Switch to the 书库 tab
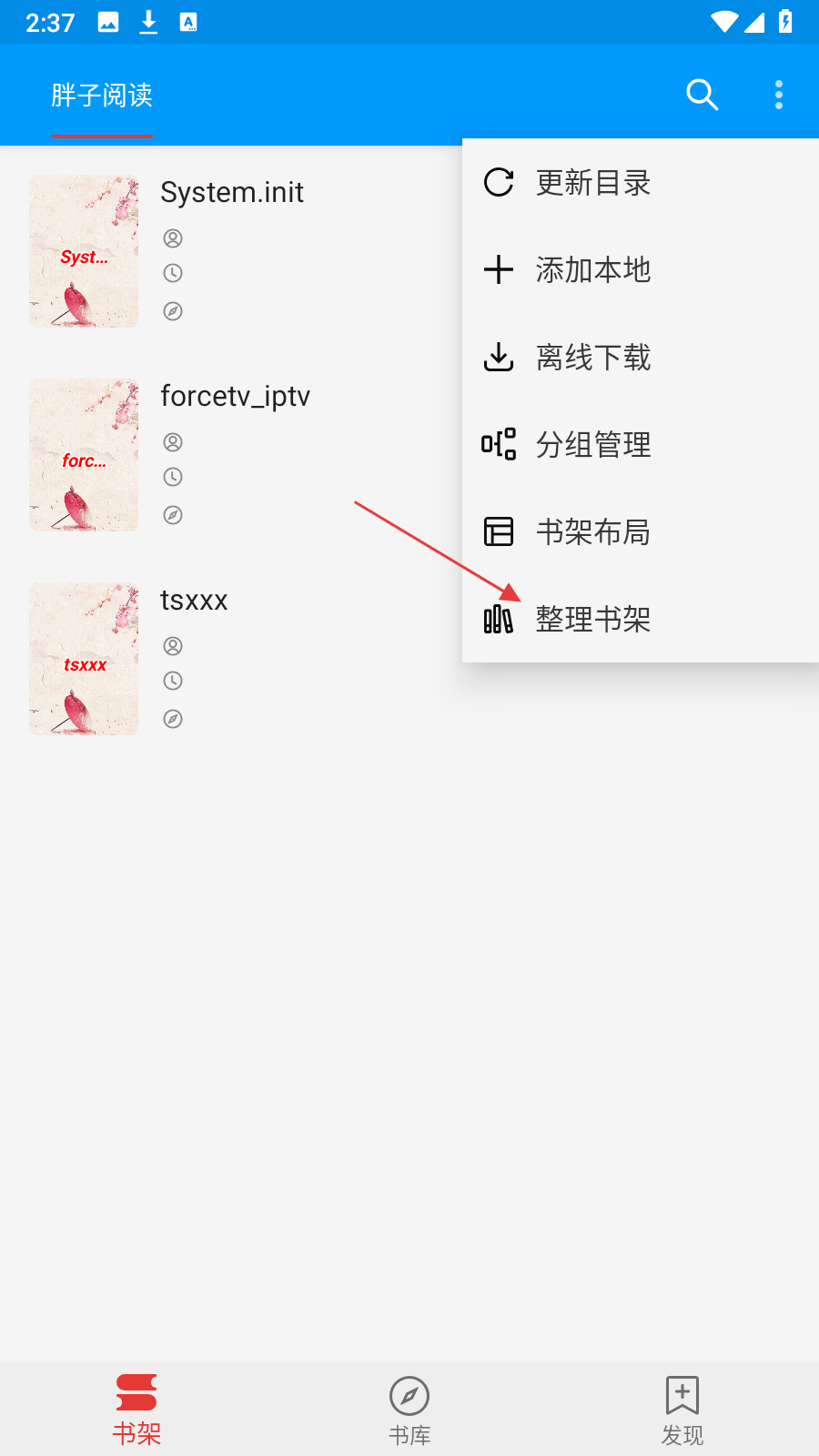Viewport: 819px width, 1456px height. pyautogui.click(x=409, y=1409)
